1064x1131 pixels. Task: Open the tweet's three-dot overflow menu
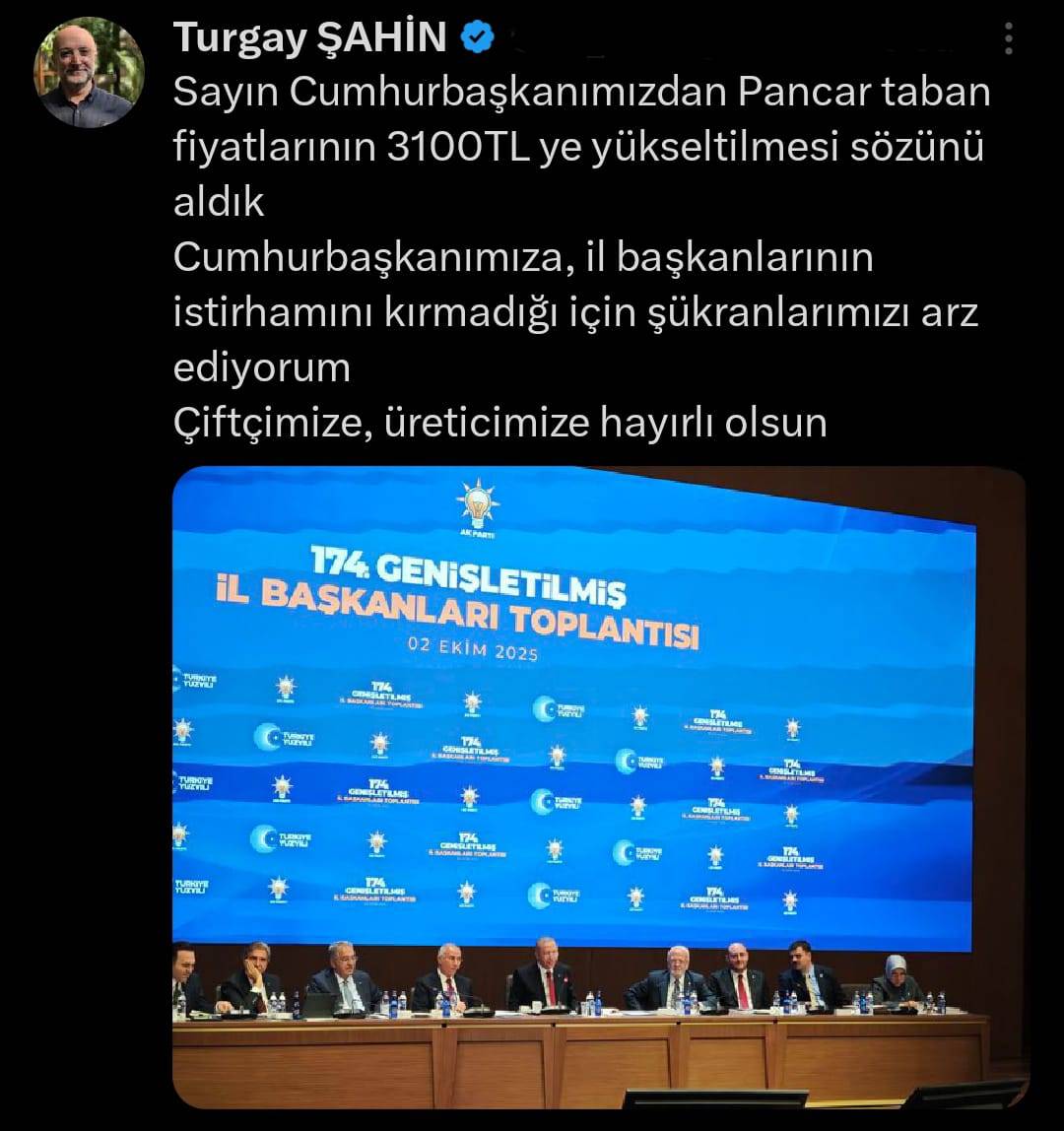click(x=1008, y=39)
